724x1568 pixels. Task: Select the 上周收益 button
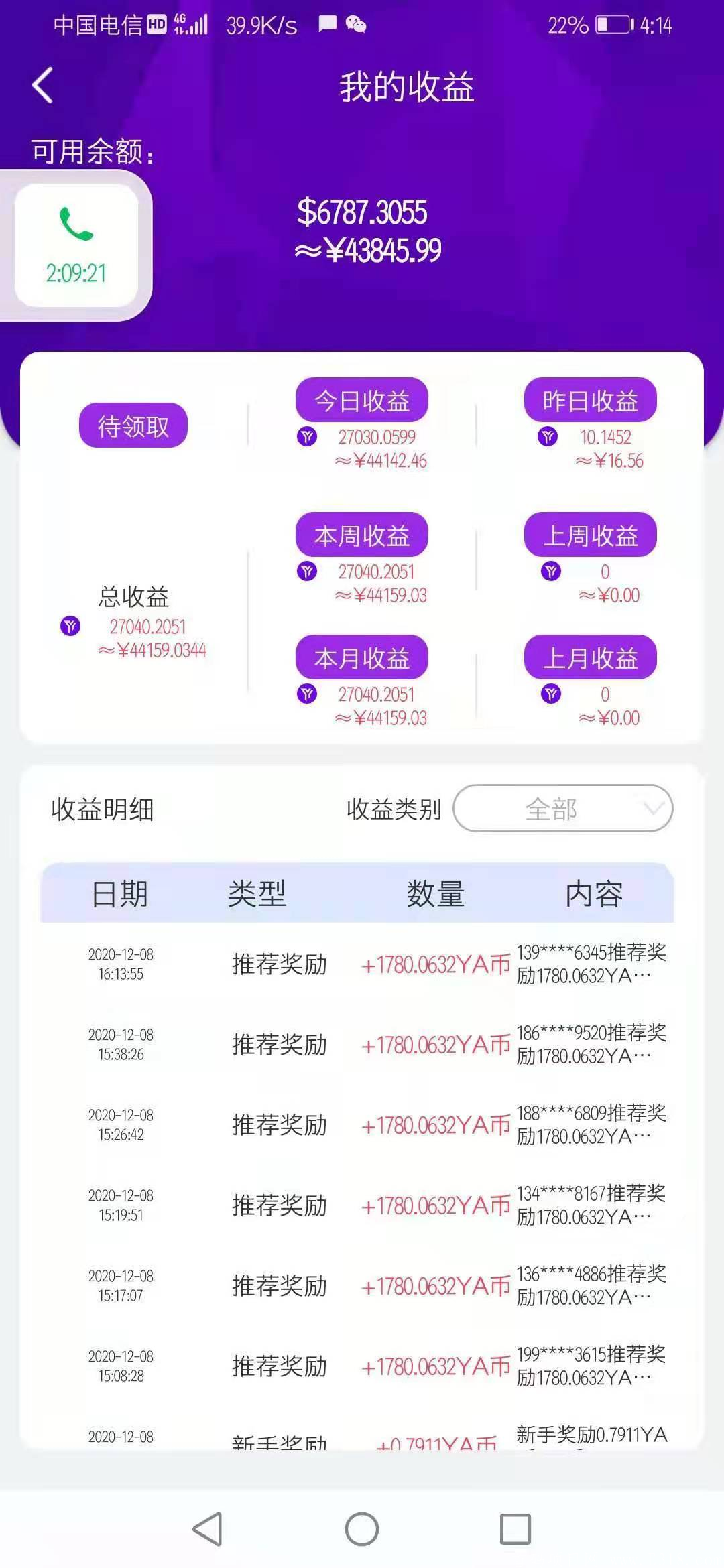[590, 535]
